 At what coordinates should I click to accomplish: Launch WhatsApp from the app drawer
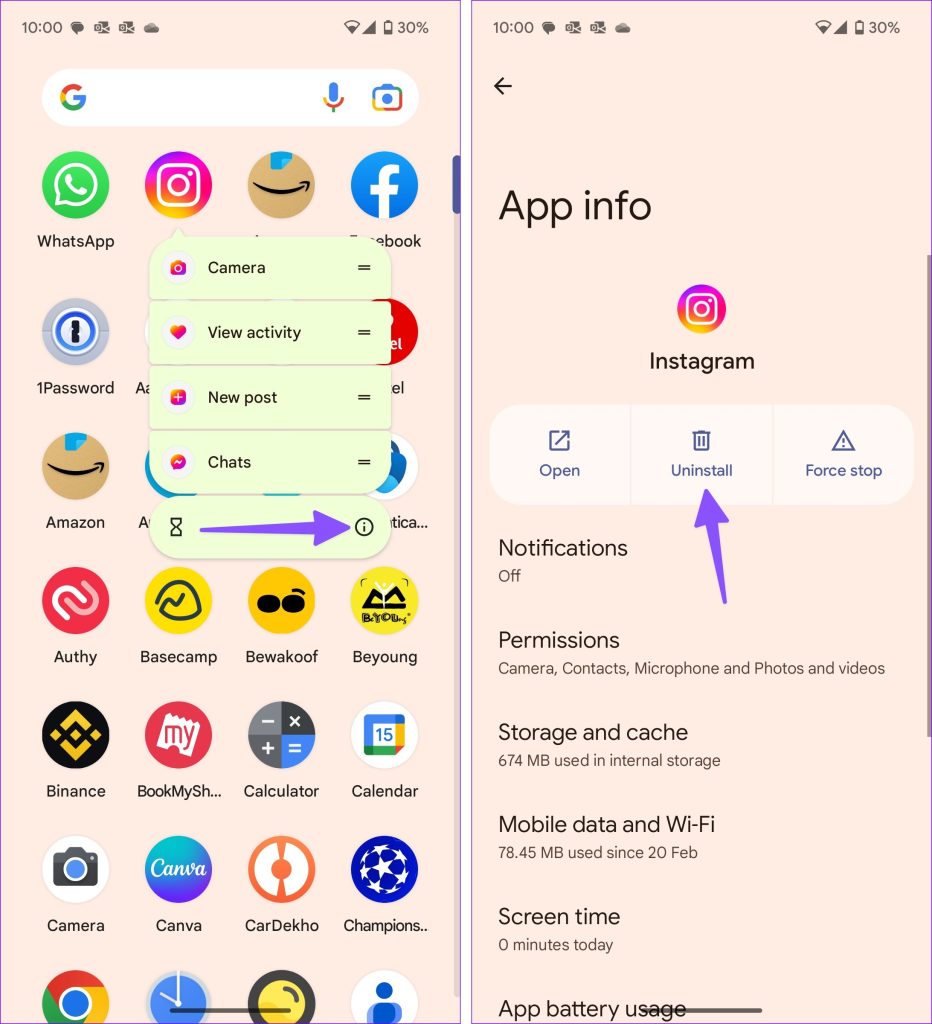(76, 186)
